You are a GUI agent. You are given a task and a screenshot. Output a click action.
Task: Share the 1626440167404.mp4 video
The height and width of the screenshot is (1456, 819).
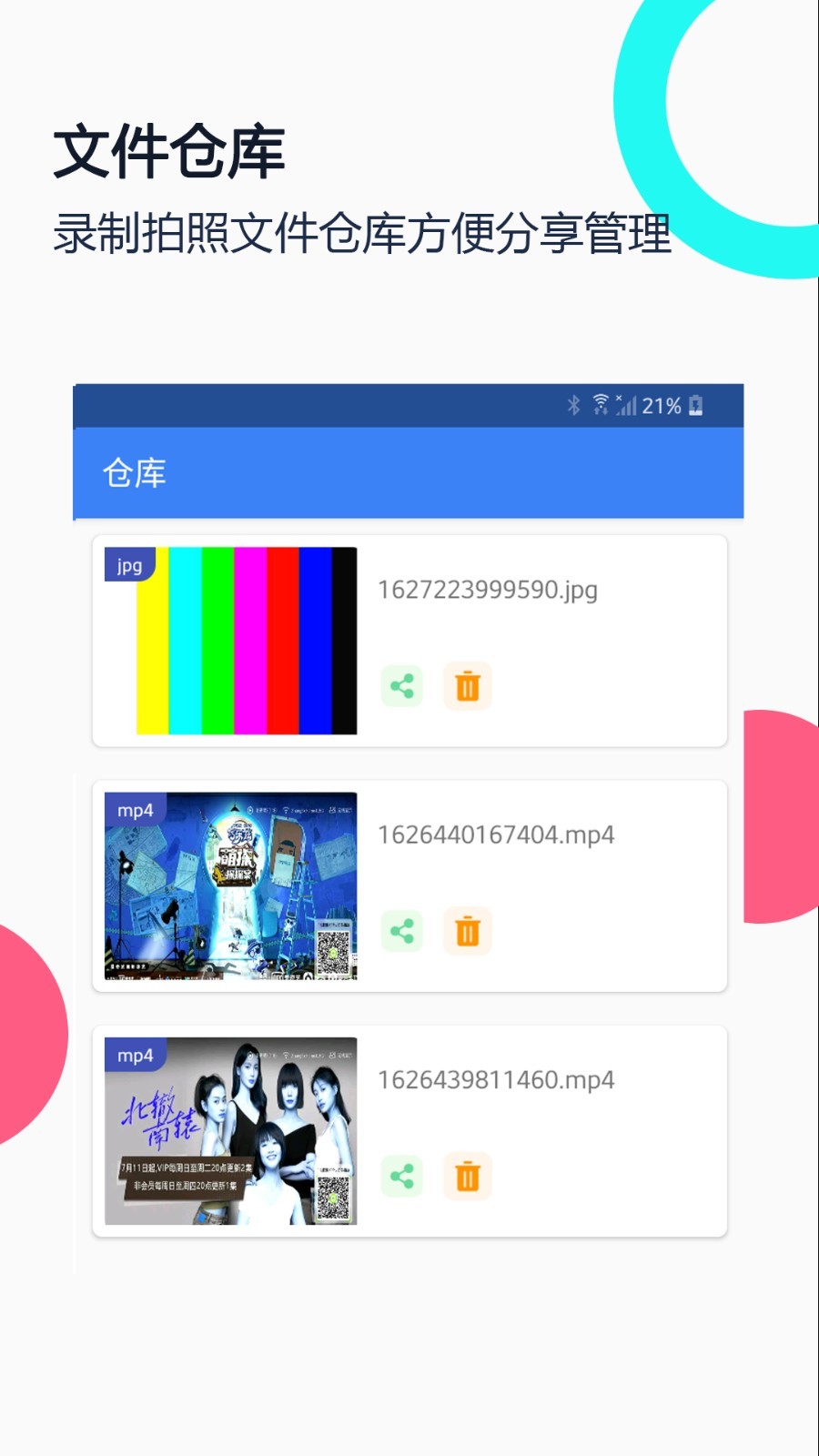point(400,931)
